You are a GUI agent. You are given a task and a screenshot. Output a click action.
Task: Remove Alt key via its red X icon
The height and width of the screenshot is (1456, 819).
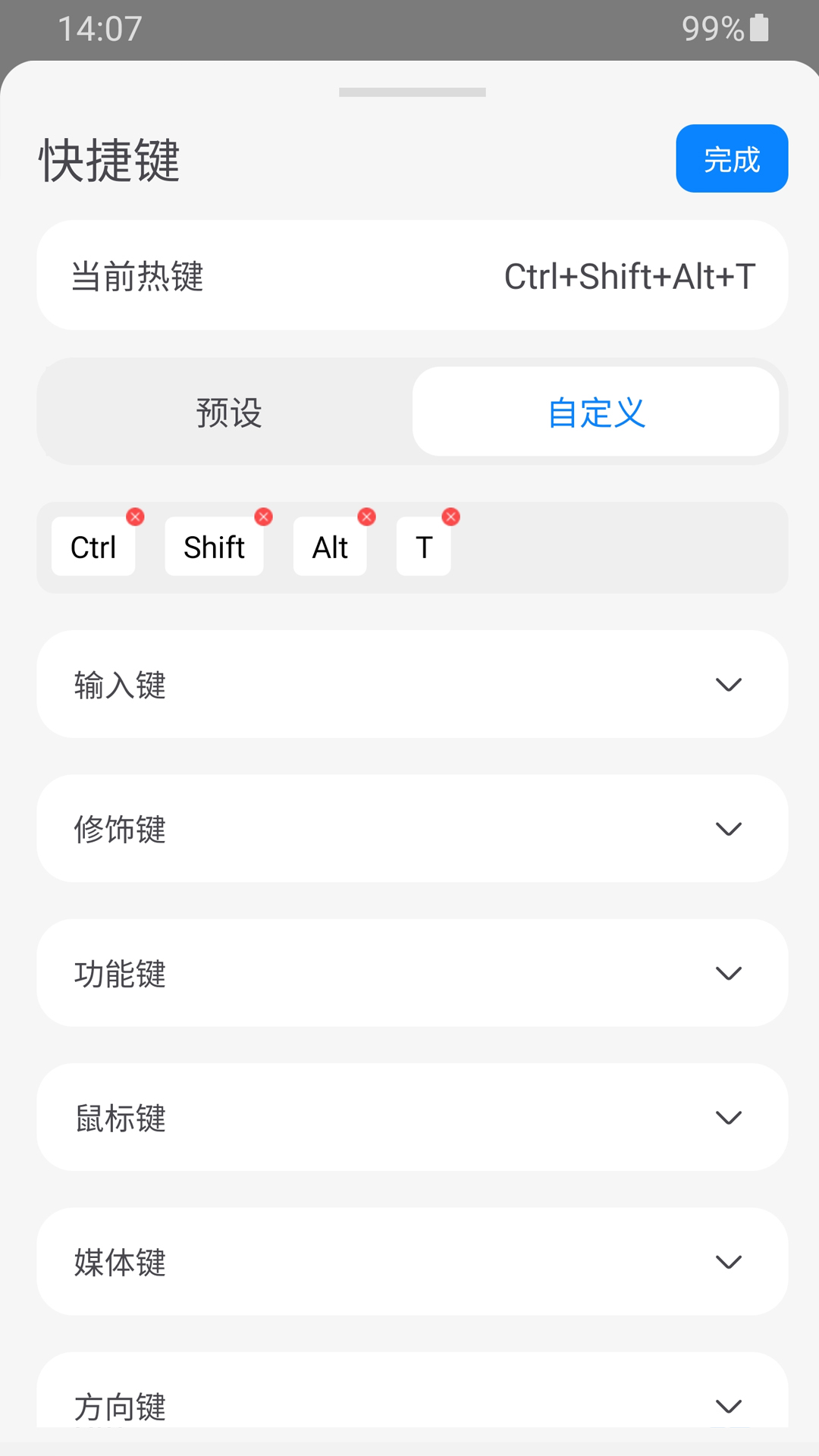pyautogui.click(x=367, y=516)
